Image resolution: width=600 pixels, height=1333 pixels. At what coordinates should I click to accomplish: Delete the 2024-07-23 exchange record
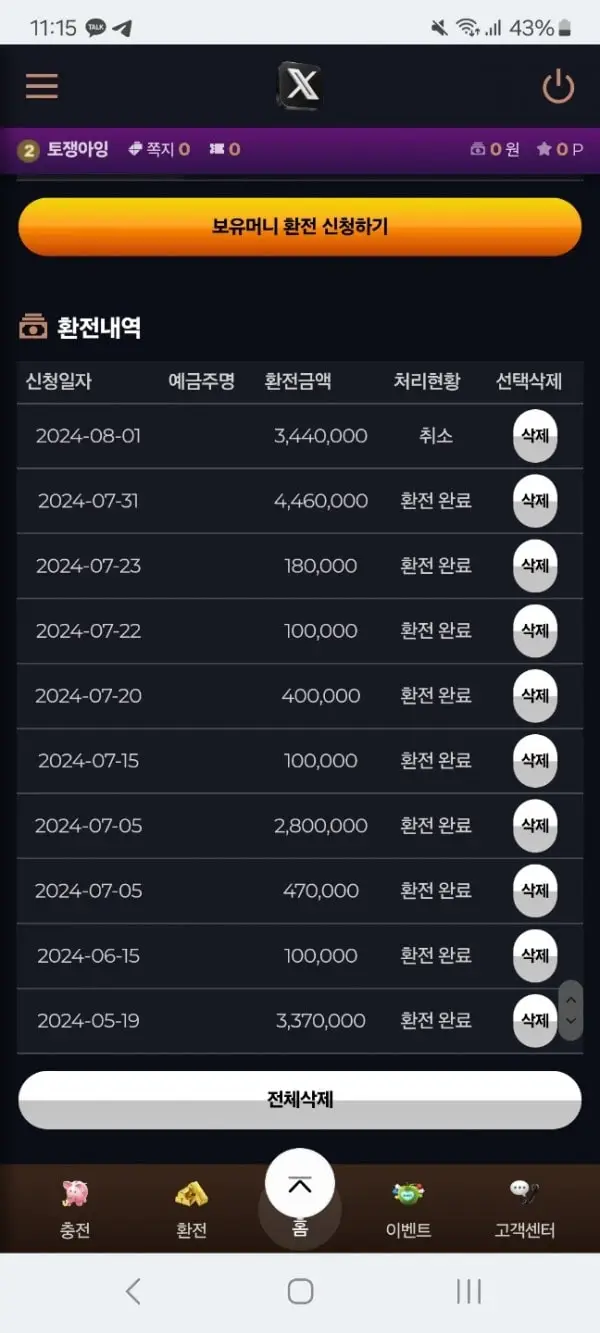coord(535,566)
